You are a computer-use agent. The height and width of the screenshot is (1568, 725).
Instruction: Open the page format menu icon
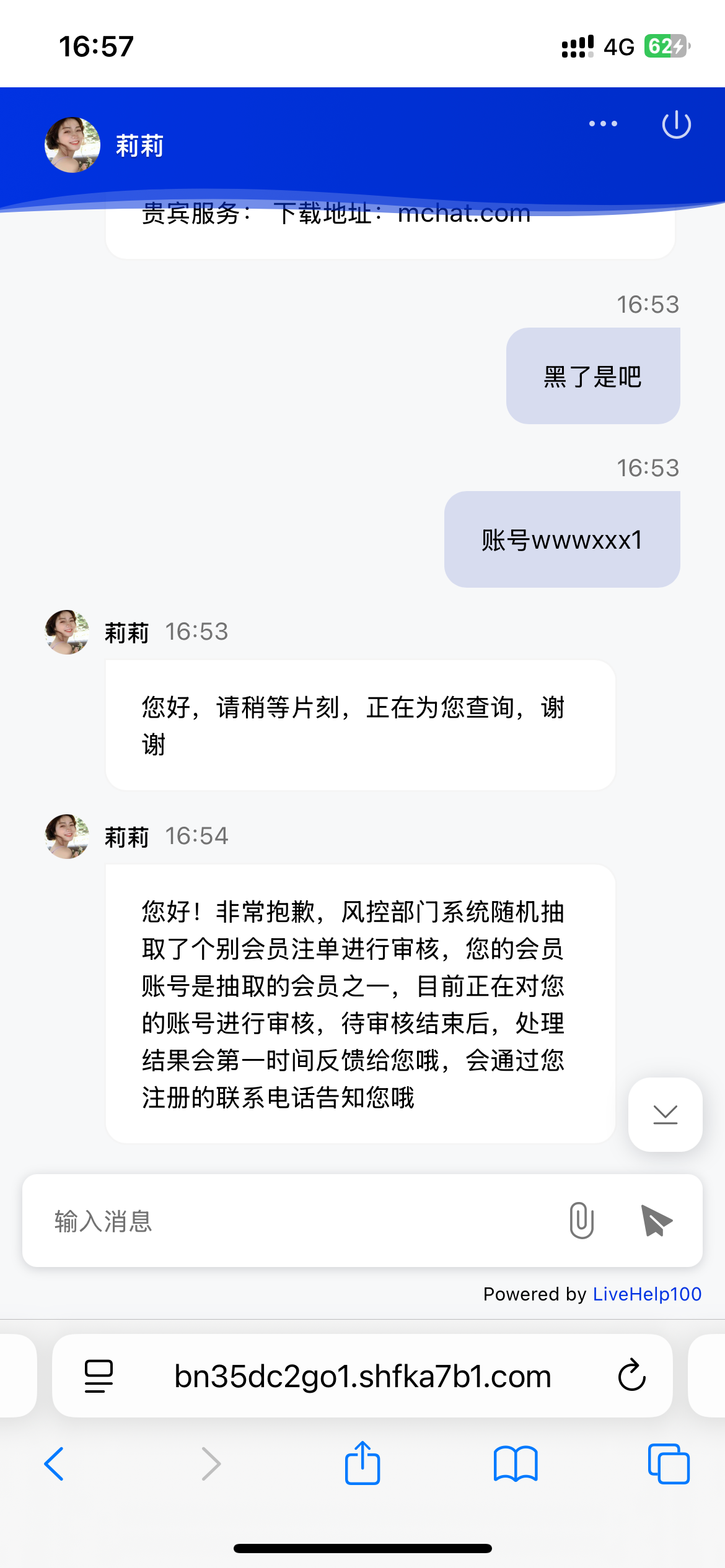[99, 1376]
